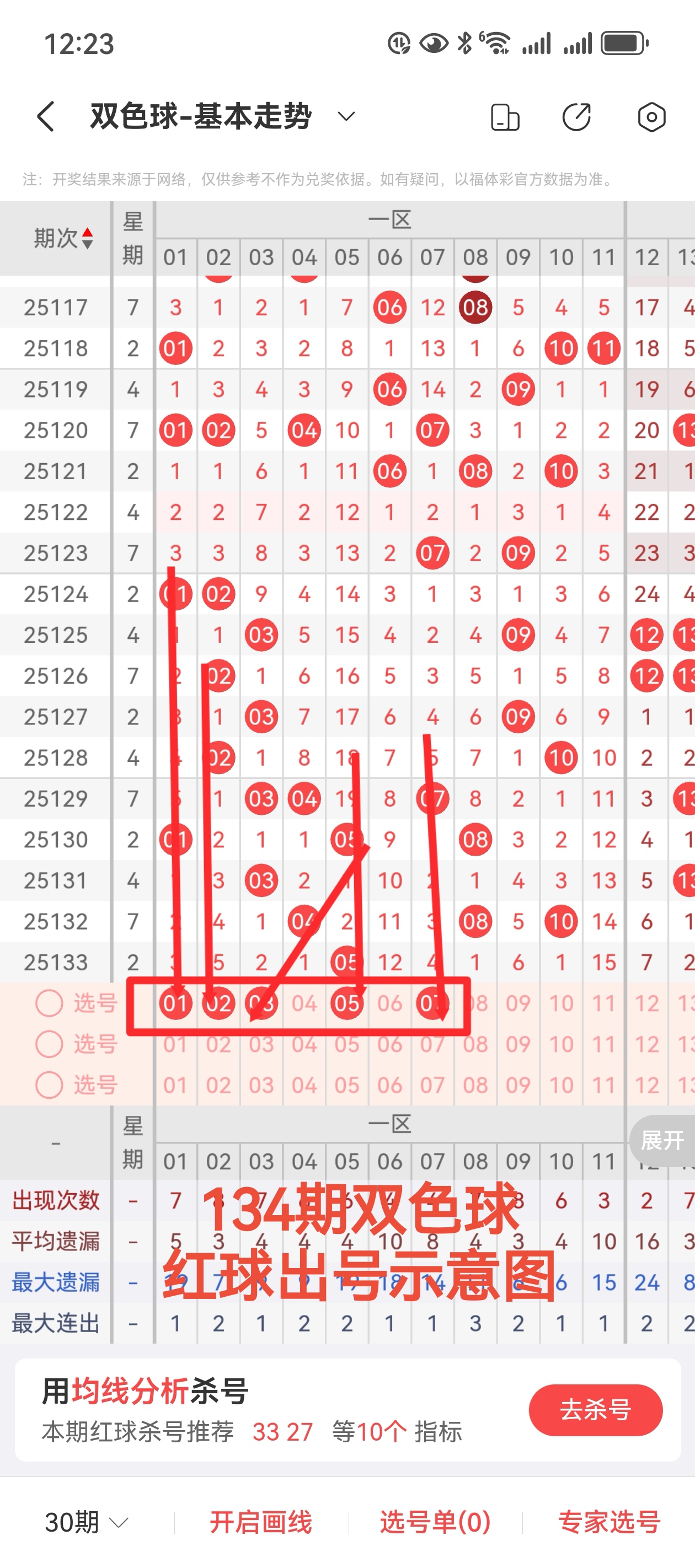Viewport: 695px width, 1568px height.
Task: Switch screen orientation with the device icon
Action: tap(504, 117)
